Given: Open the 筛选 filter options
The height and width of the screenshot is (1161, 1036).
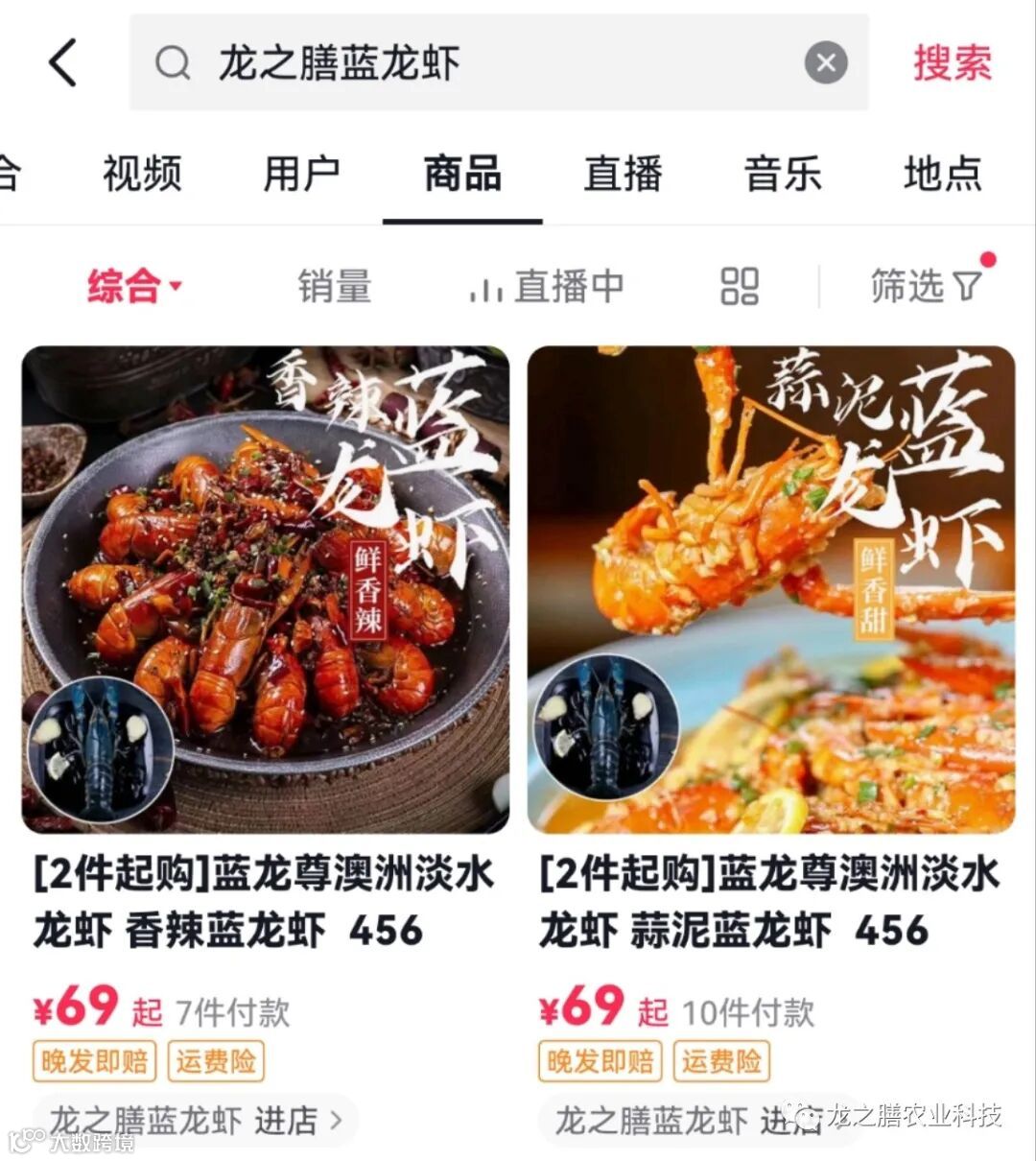Looking at the screenshot, I should pyautogui.click(x=925, y=286).
